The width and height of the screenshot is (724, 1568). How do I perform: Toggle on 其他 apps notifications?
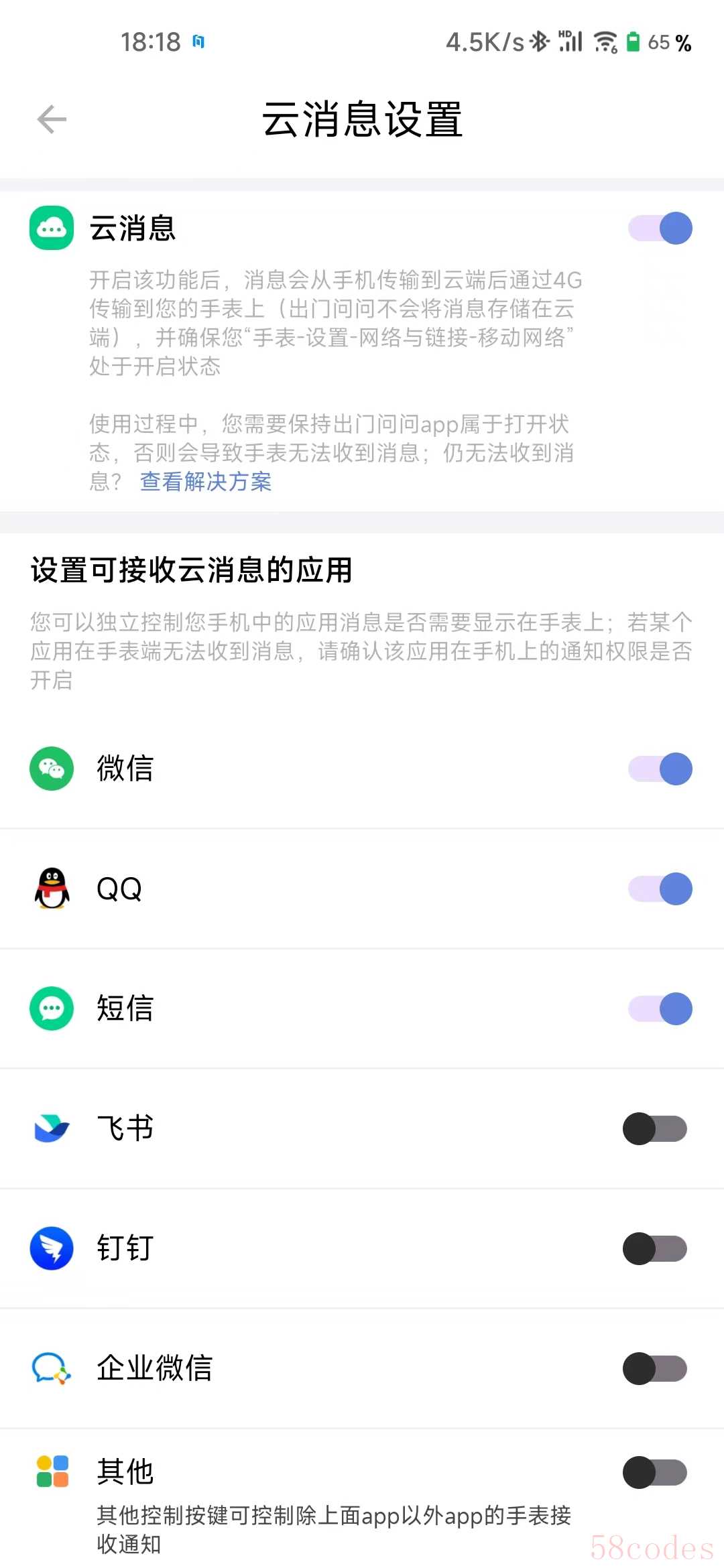(655, 1472)
